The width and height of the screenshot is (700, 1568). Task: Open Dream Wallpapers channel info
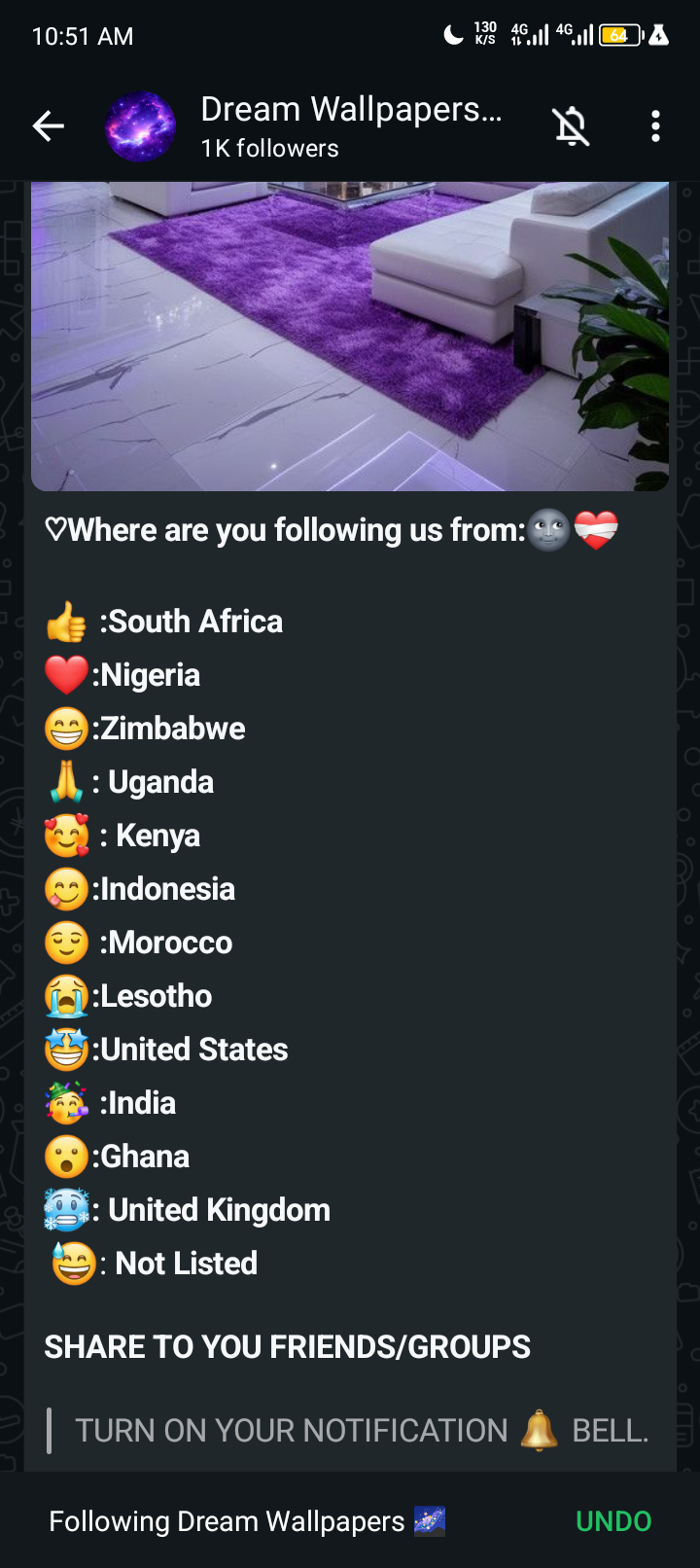350,126
